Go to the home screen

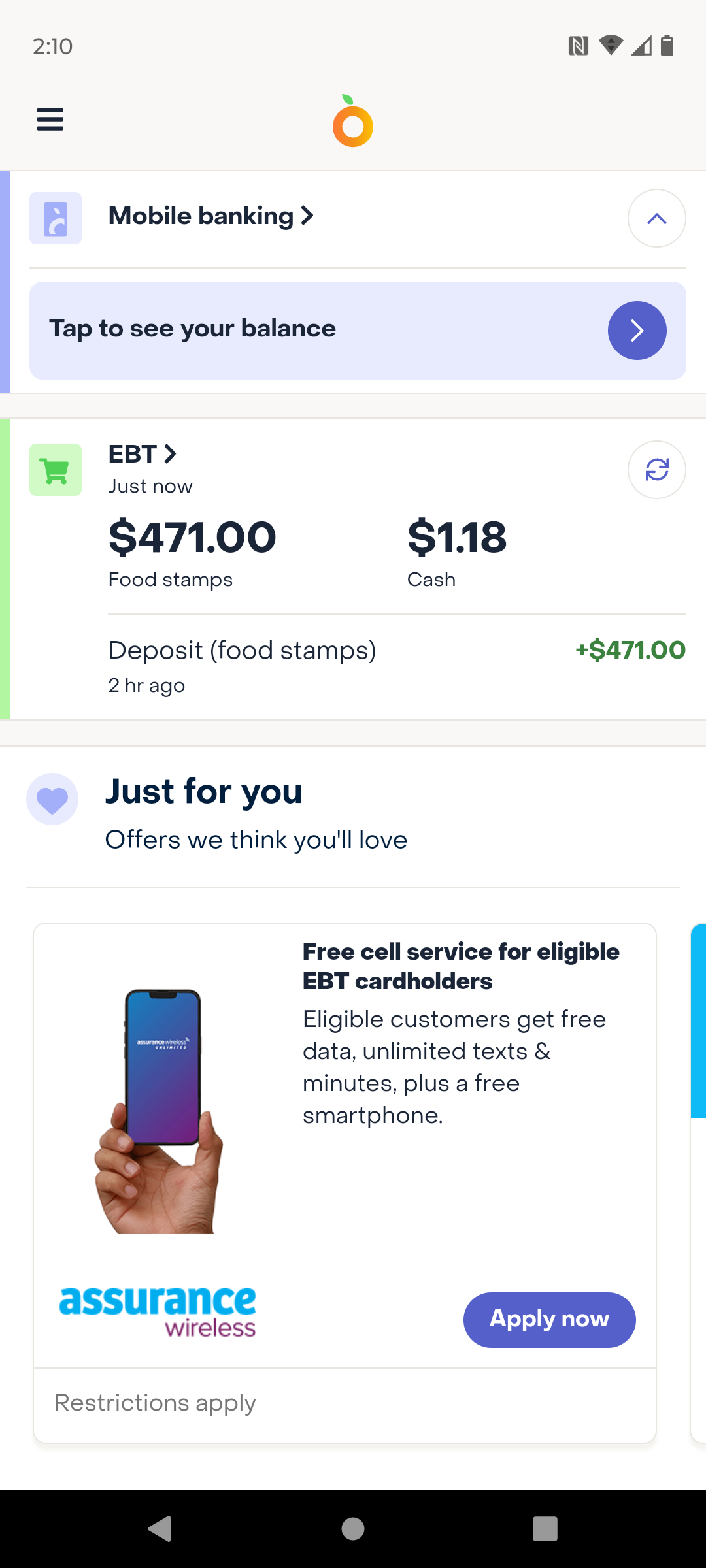353,1529
